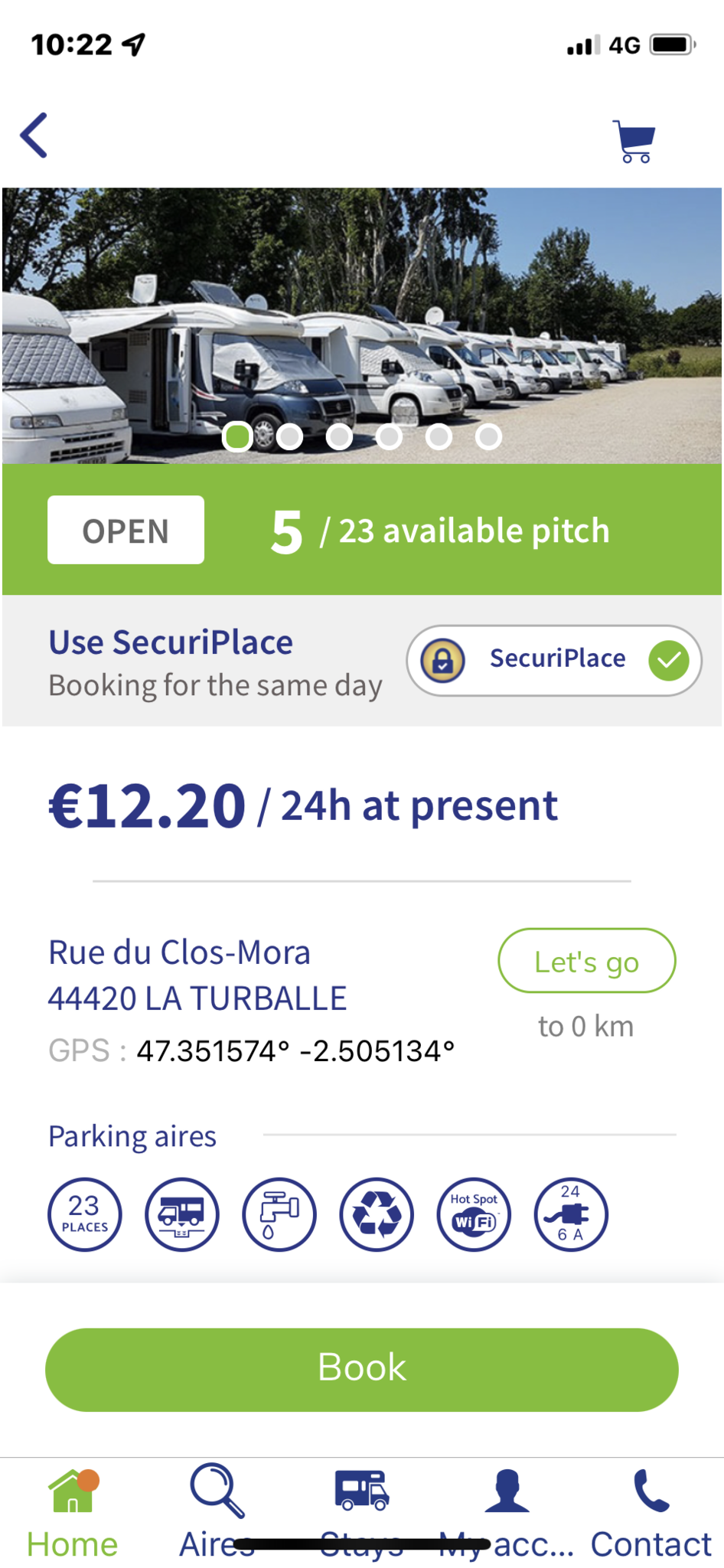The height and width of the screenshot is (1568, 724).
Task: Toggle the SecuriPlace option
Action: pos(554,660)
